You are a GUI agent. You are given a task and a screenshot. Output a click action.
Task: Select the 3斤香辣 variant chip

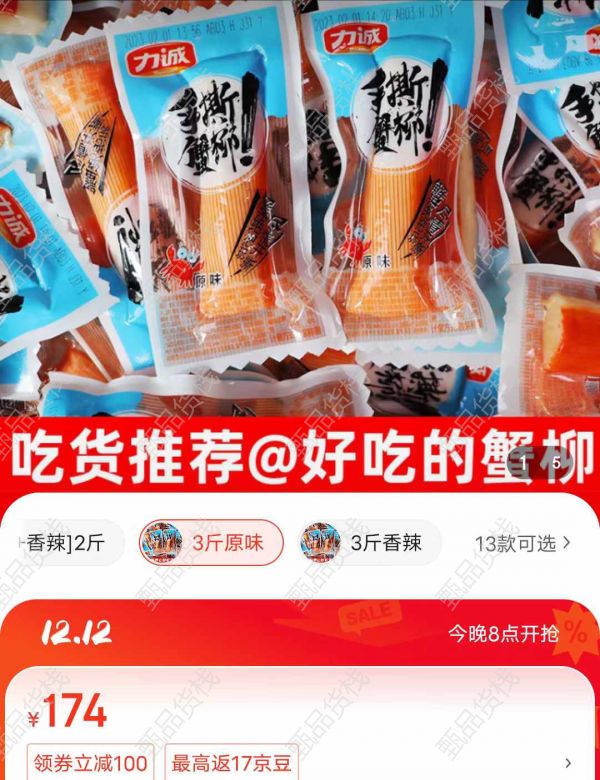coord(370,543)
